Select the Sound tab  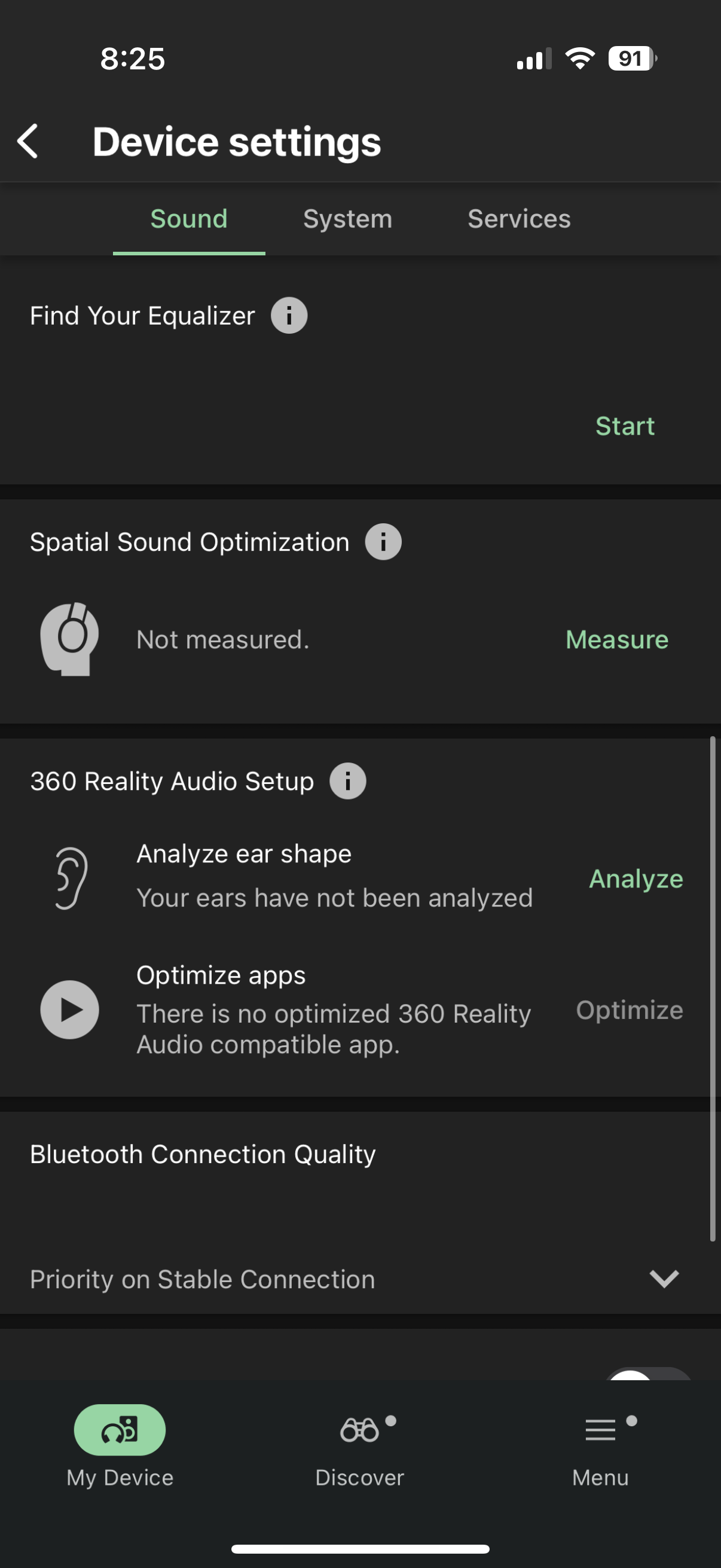pyautogui.click(x=188, y=218)
